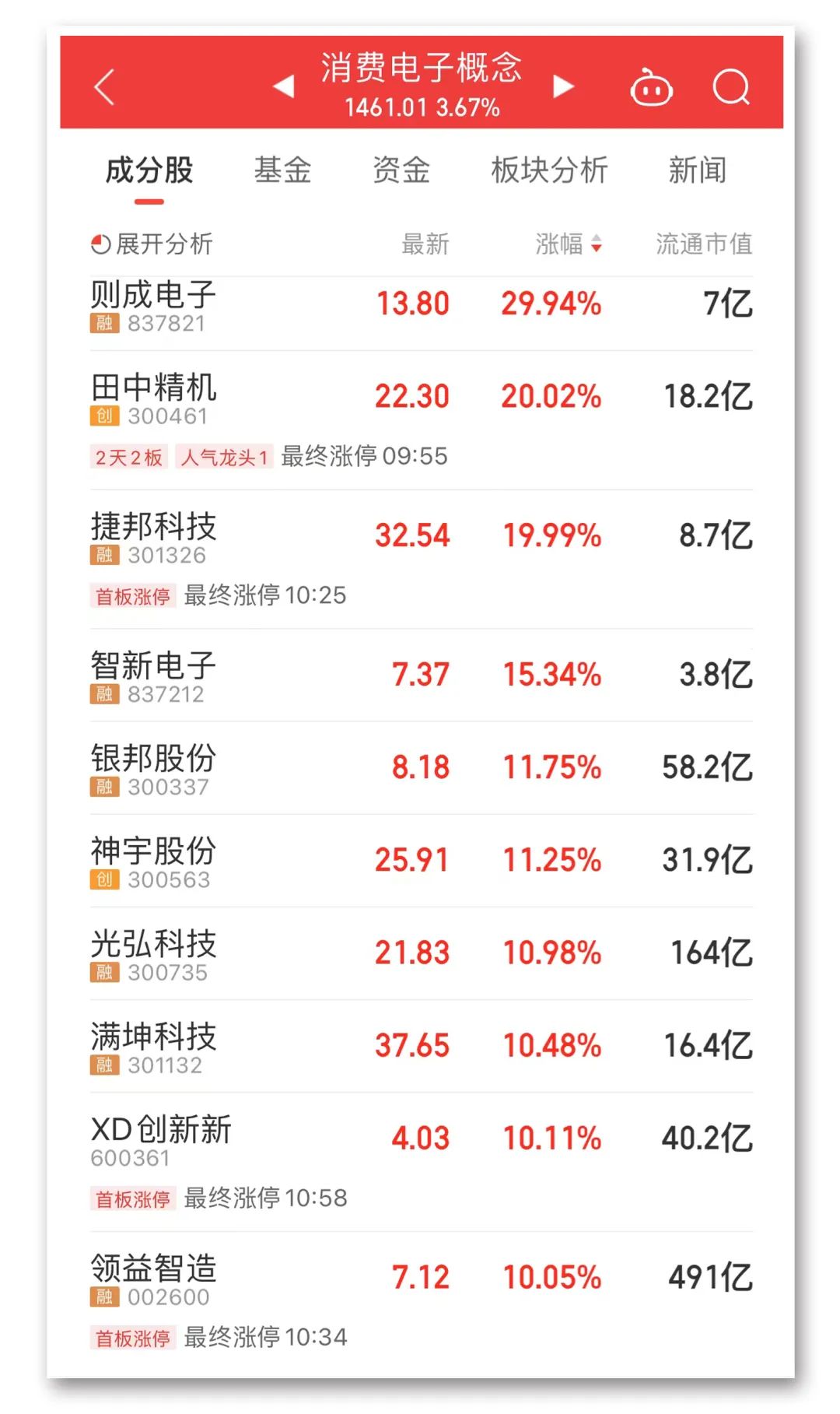
Task: Toggle to previous concept with the left arrow
Action: click(x=285, y=87)
